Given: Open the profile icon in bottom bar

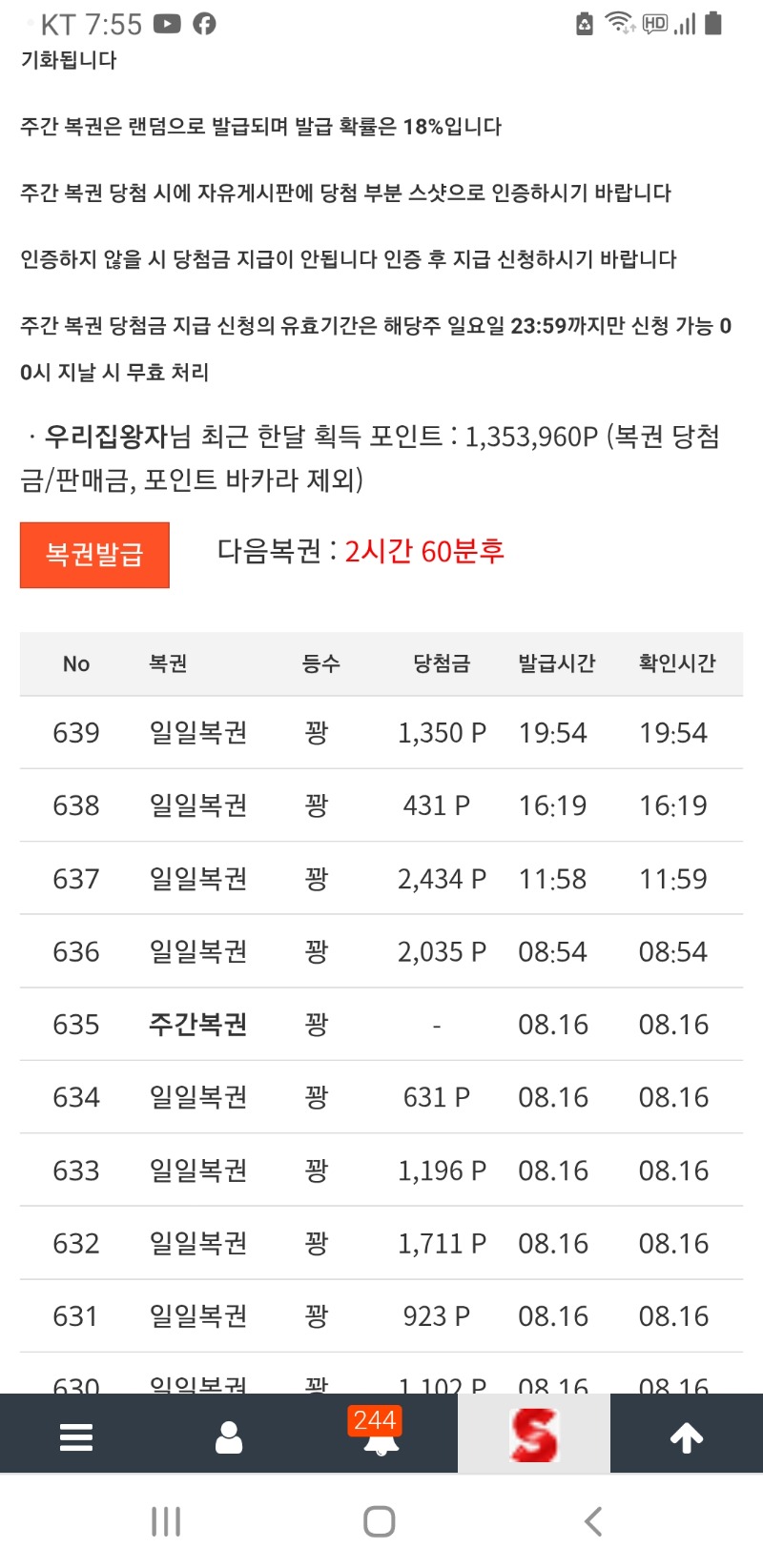Looking at the screenshot, I should point(229,1436).
